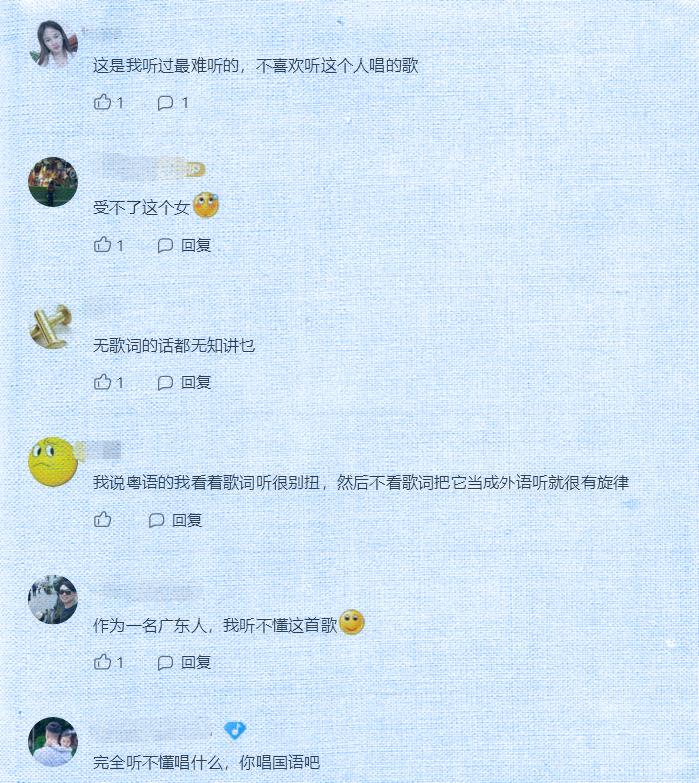Reply to the comment starting with '我说粤语的我看着歌词'
Screen dimensions: 699x783
pos(176,520)
